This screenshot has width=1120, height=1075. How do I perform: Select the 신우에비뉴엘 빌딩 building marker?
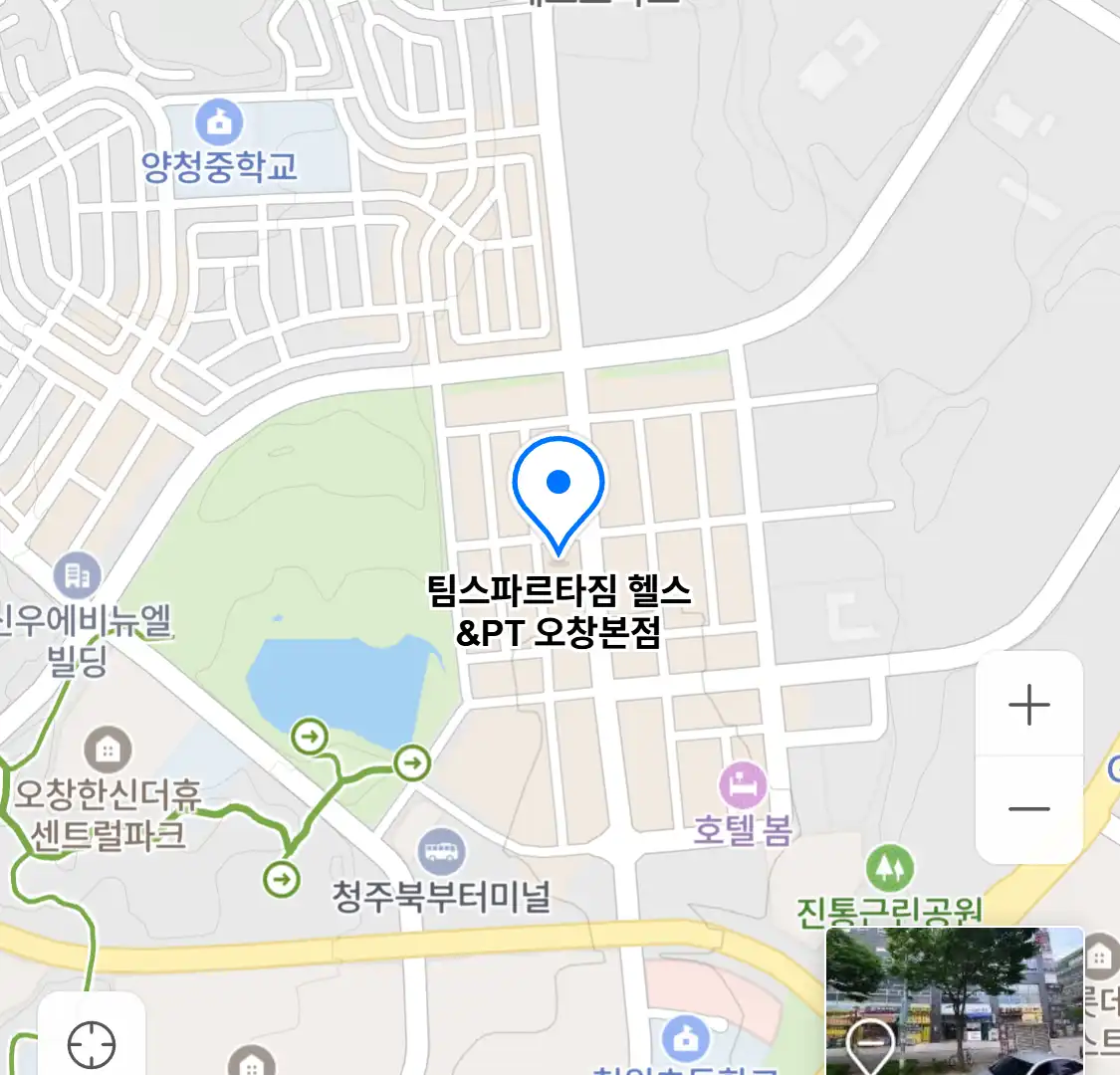coord(78,575)
